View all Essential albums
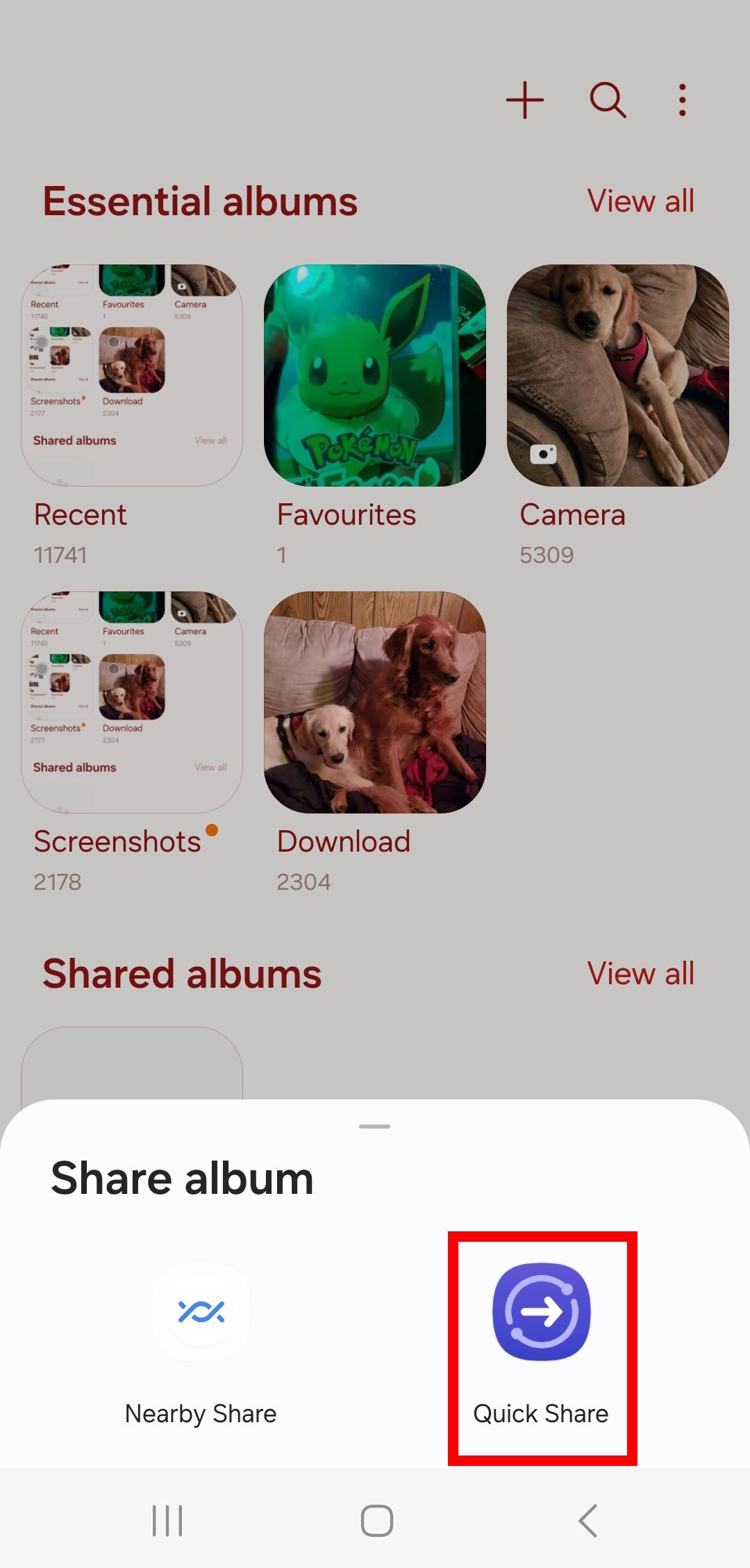750x1568 pixels. 641,200
